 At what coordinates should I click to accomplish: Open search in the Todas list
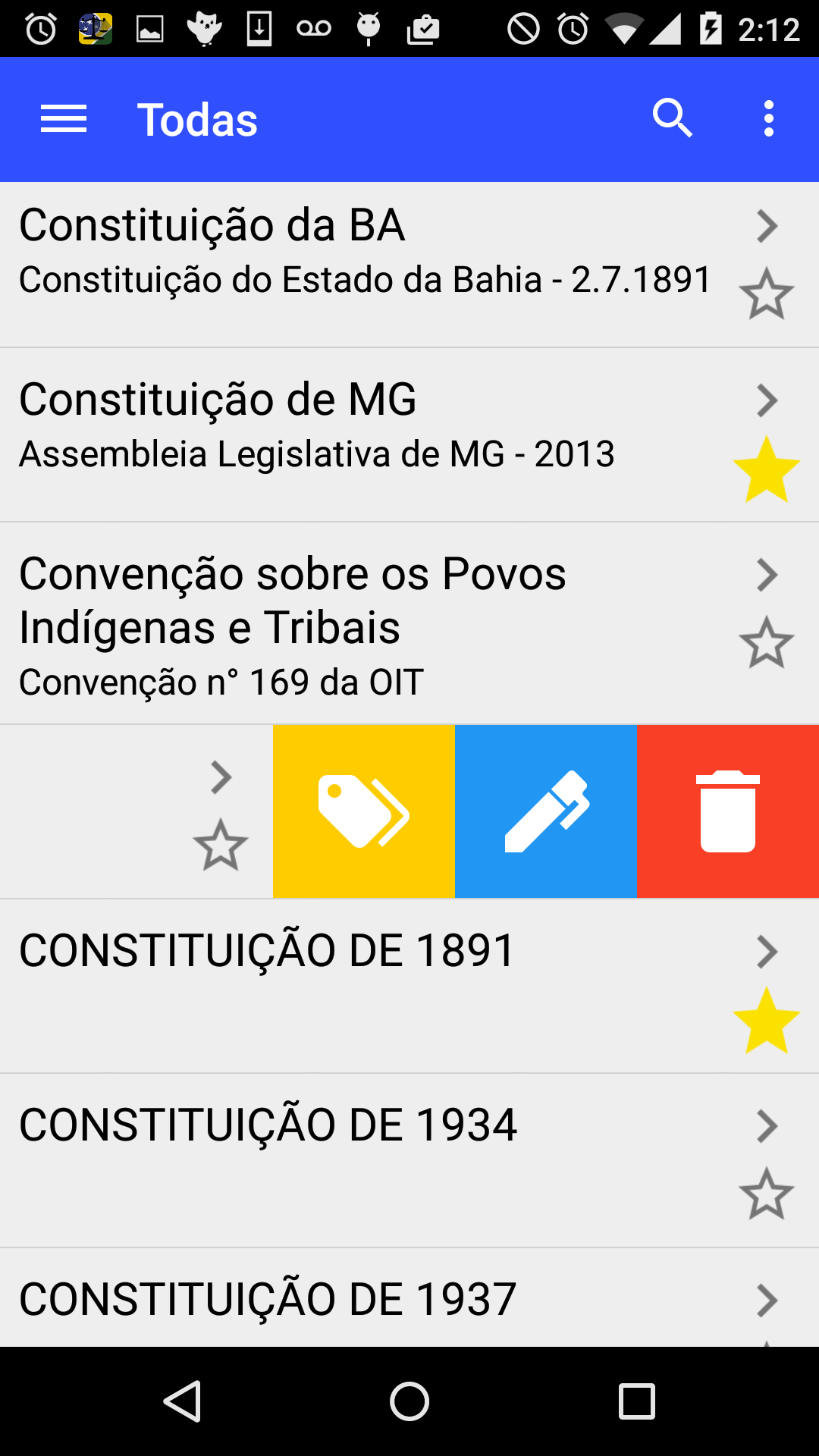[x=672, y=118]
